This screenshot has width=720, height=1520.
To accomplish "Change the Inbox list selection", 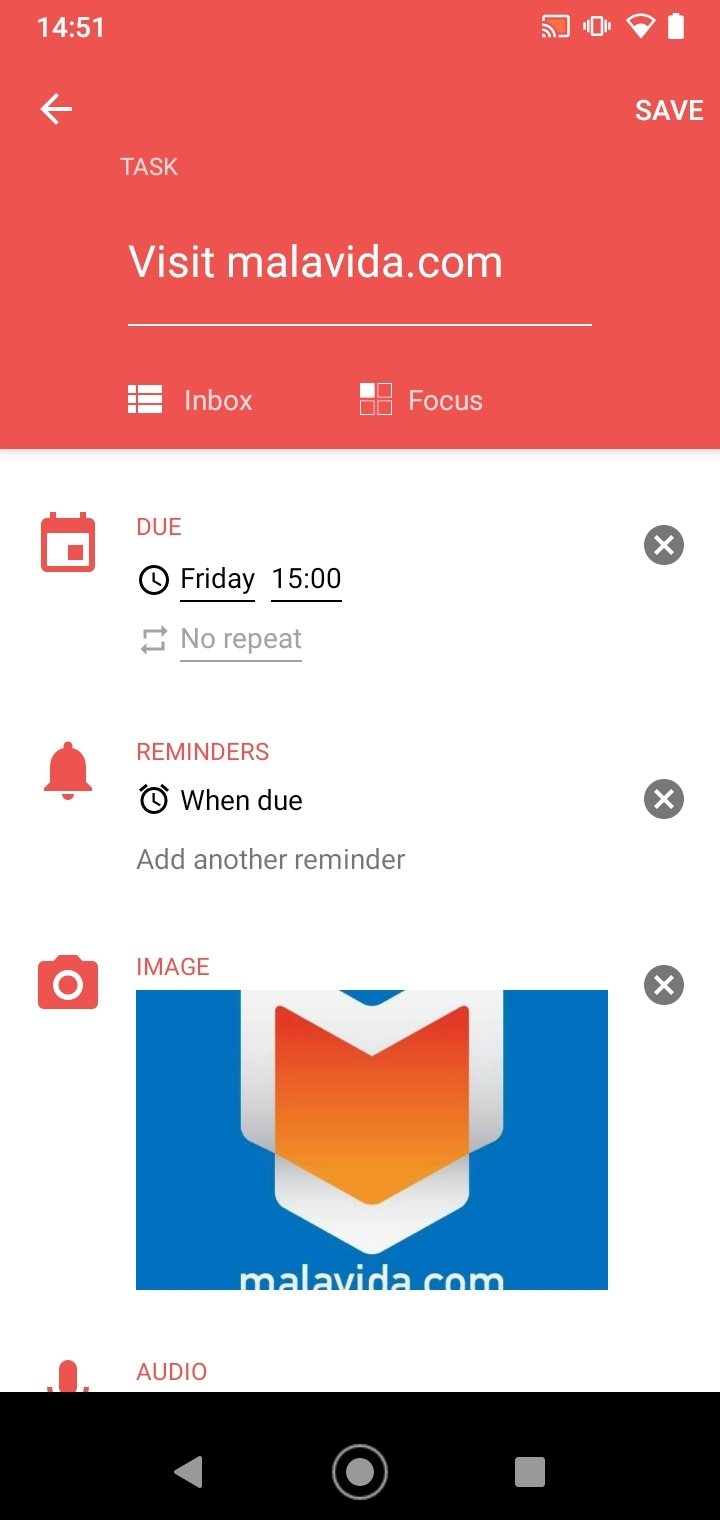I will (191, 400).
